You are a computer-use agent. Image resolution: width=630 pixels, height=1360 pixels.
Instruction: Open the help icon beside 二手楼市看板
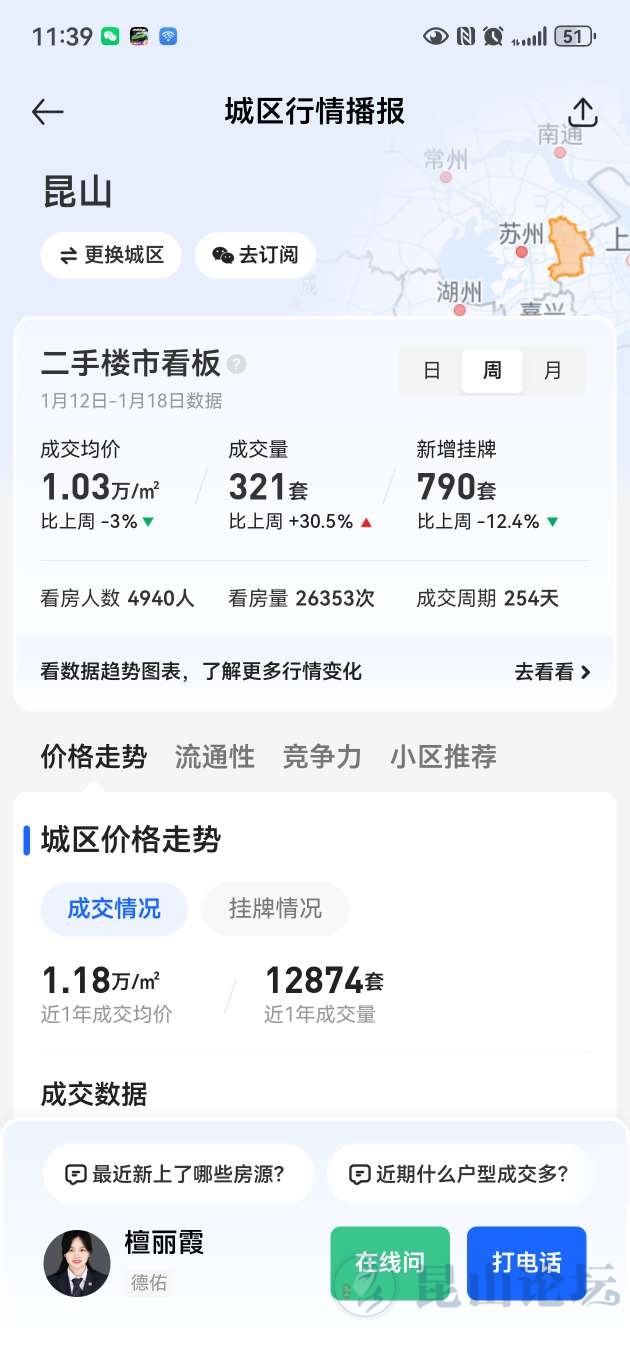click(x=236, y=364)
